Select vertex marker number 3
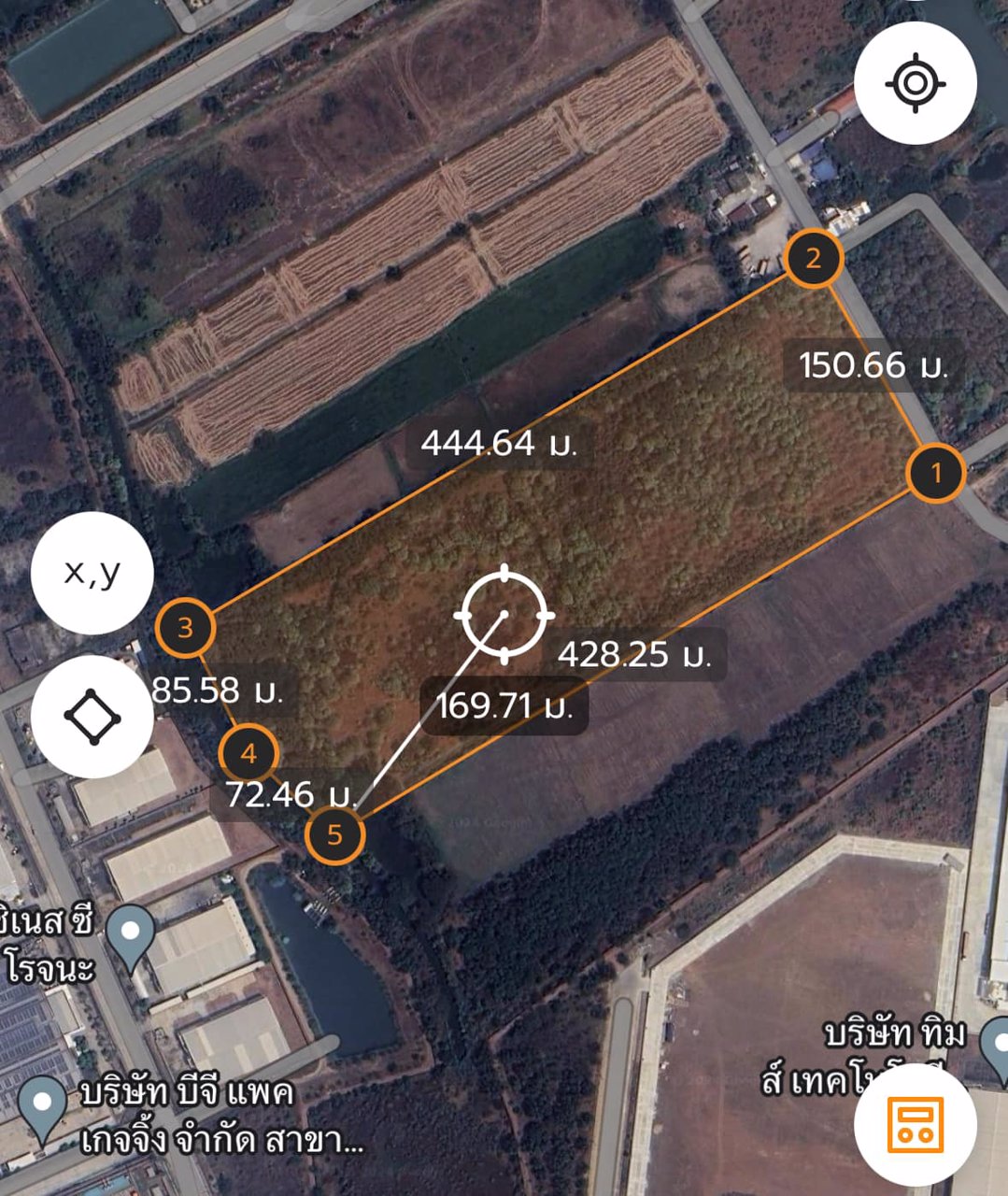Screen dimensions: 1008x1196 click(186, 628)
